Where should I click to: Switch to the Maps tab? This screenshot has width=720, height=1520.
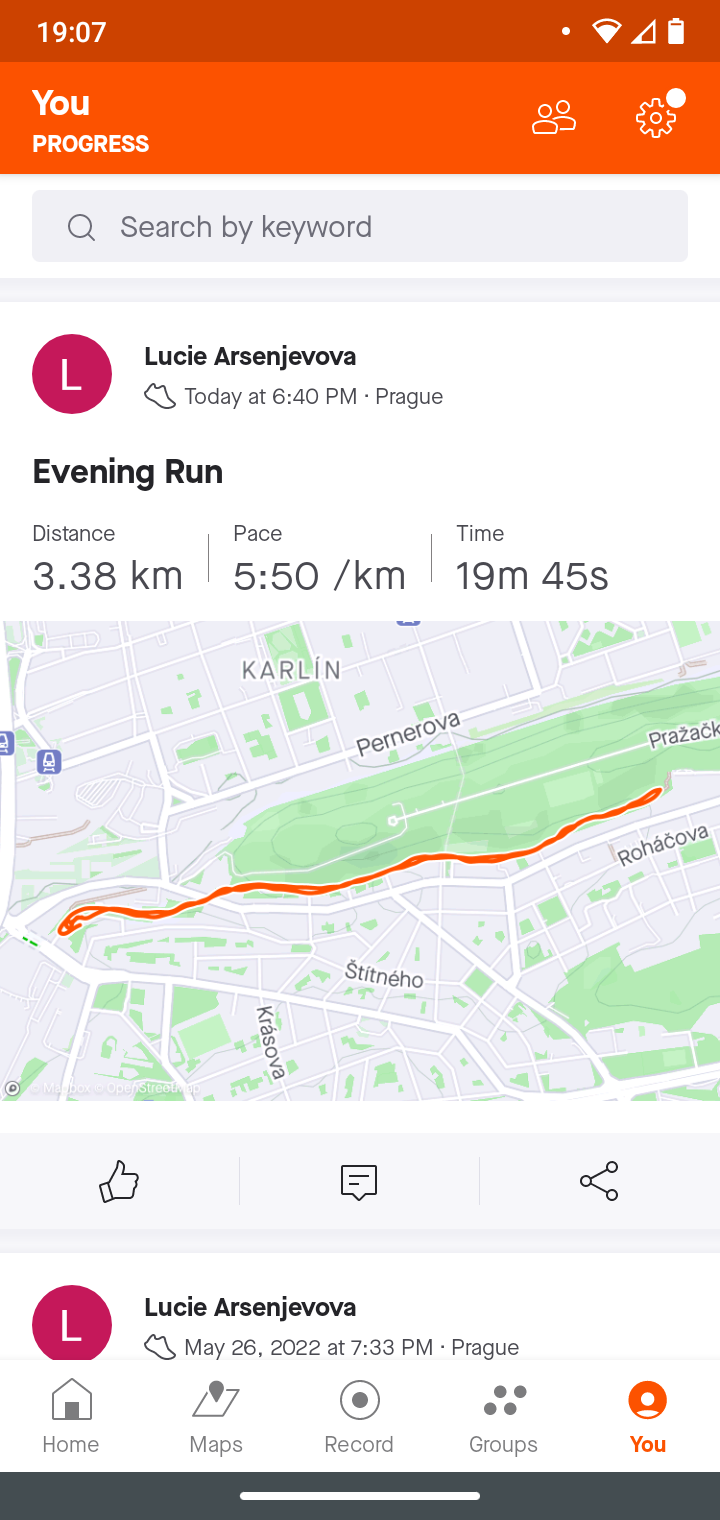[216, 1416]
